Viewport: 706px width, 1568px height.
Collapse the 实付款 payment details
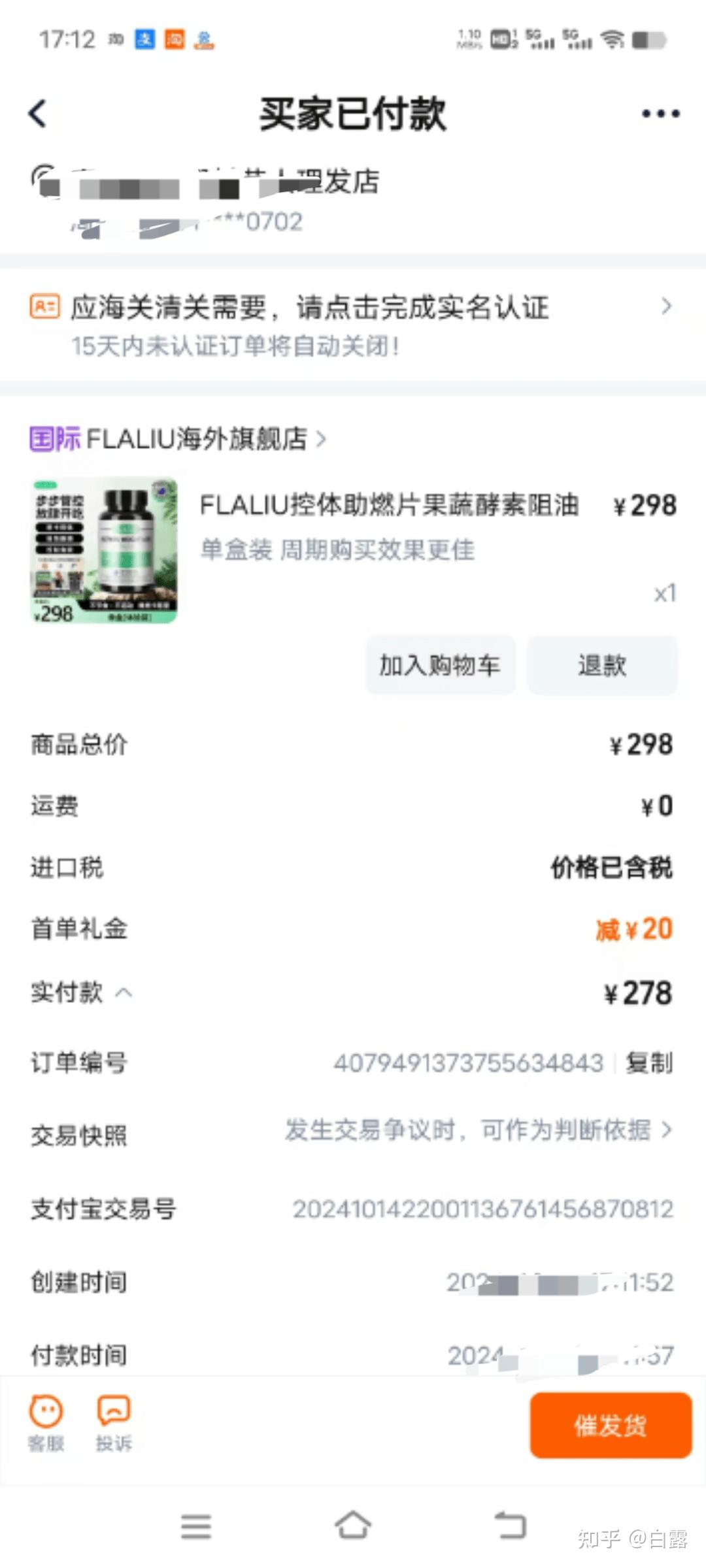[x=124, y=993]
